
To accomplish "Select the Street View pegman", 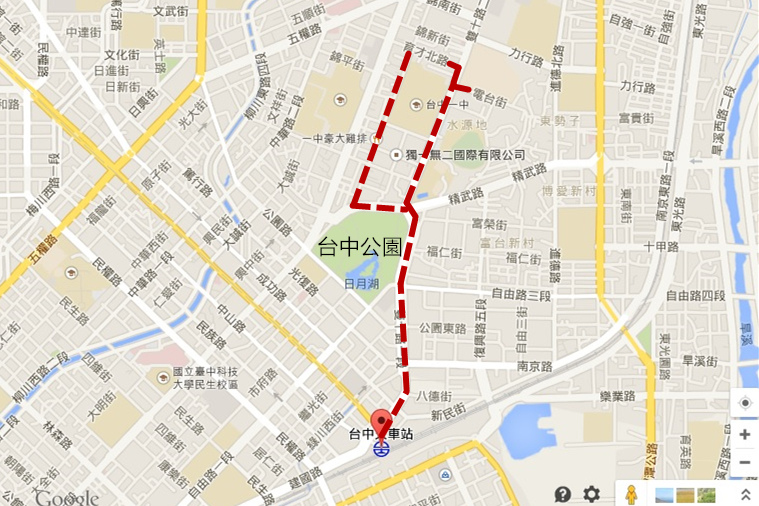I will pos(632,493).
